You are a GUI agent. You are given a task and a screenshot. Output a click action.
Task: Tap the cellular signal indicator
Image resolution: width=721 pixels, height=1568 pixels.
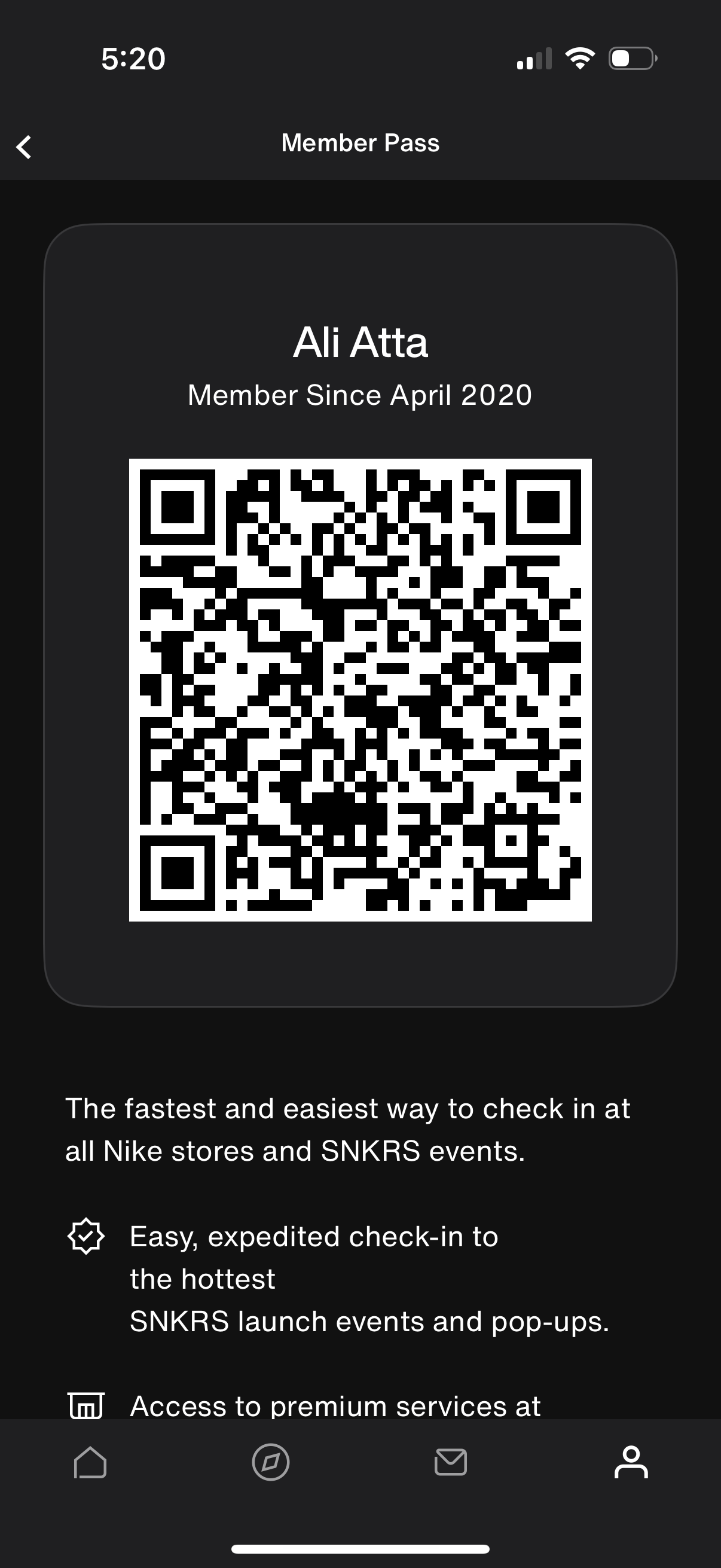(x=535, y=59)
